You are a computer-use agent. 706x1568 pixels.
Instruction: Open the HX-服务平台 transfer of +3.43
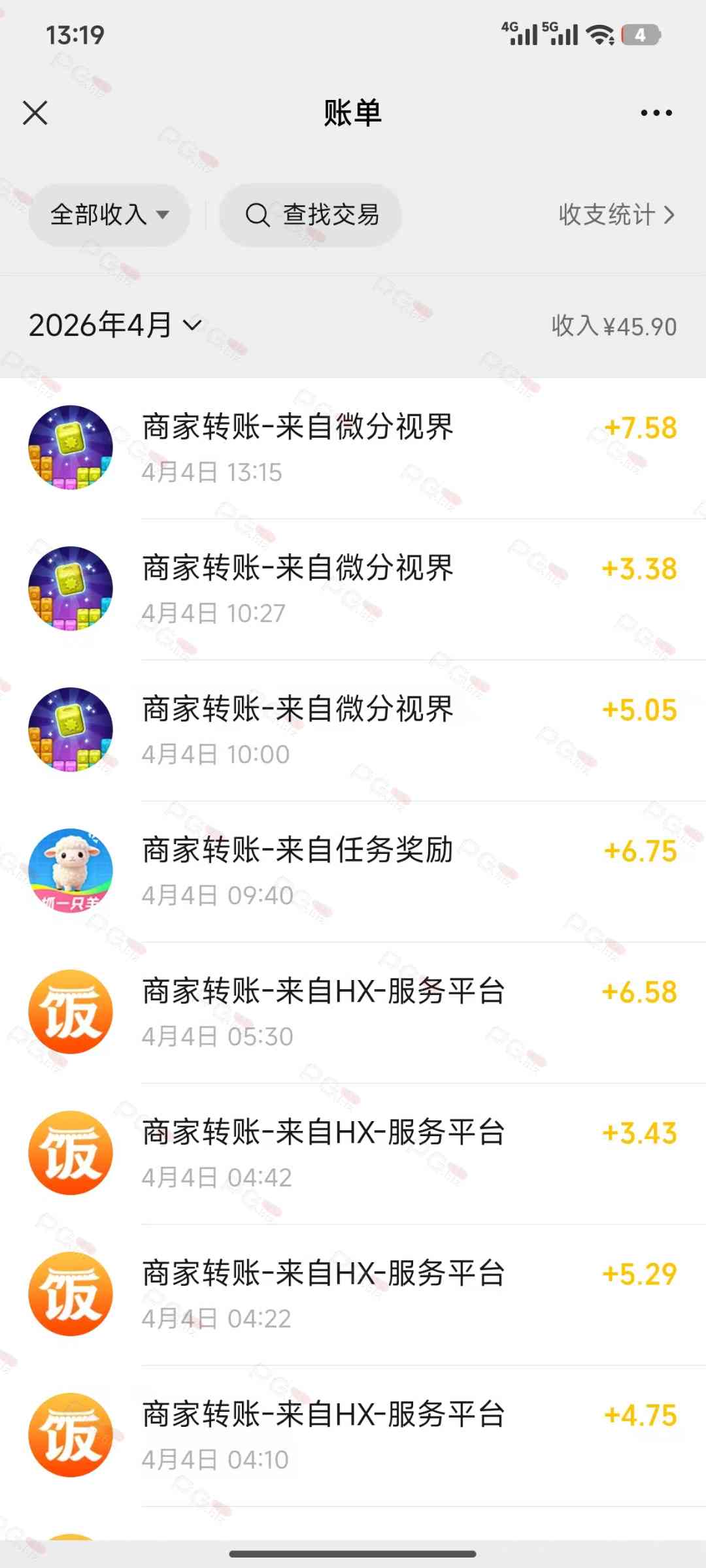(x=353, y=1154)
